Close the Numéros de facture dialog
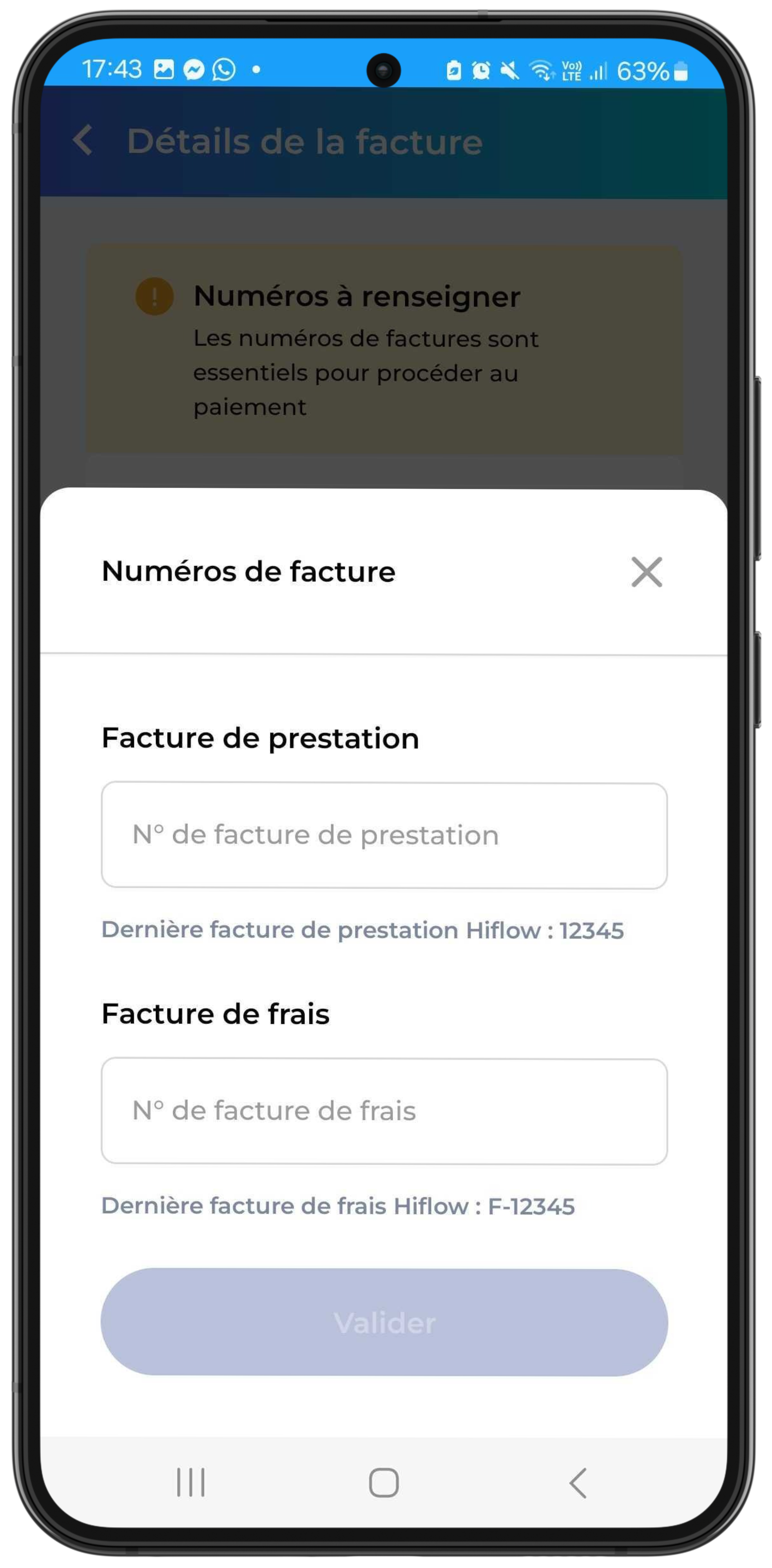This screenshot has width=772, height=1568. [x=646, y=572]
